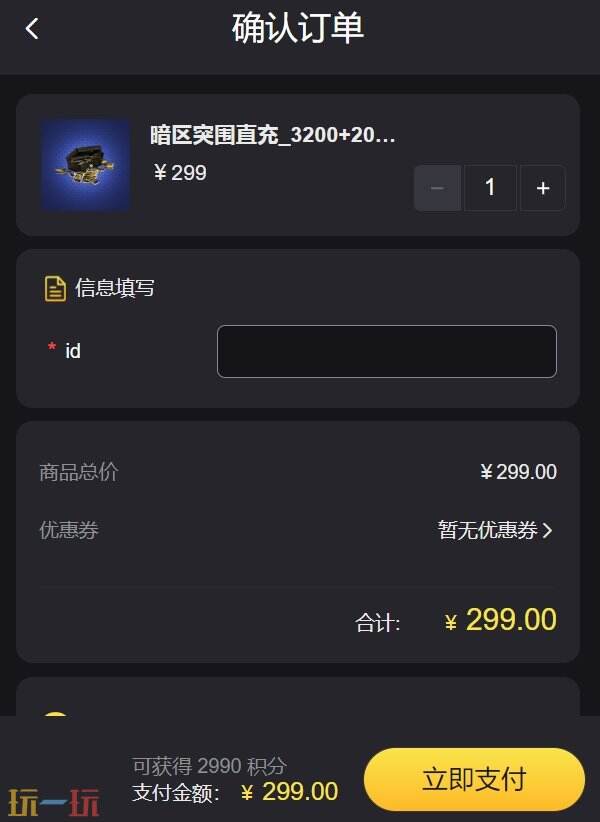600x822 pixels.
Task: Go back from the order confirmation page
Action: (x=32, y=29)
